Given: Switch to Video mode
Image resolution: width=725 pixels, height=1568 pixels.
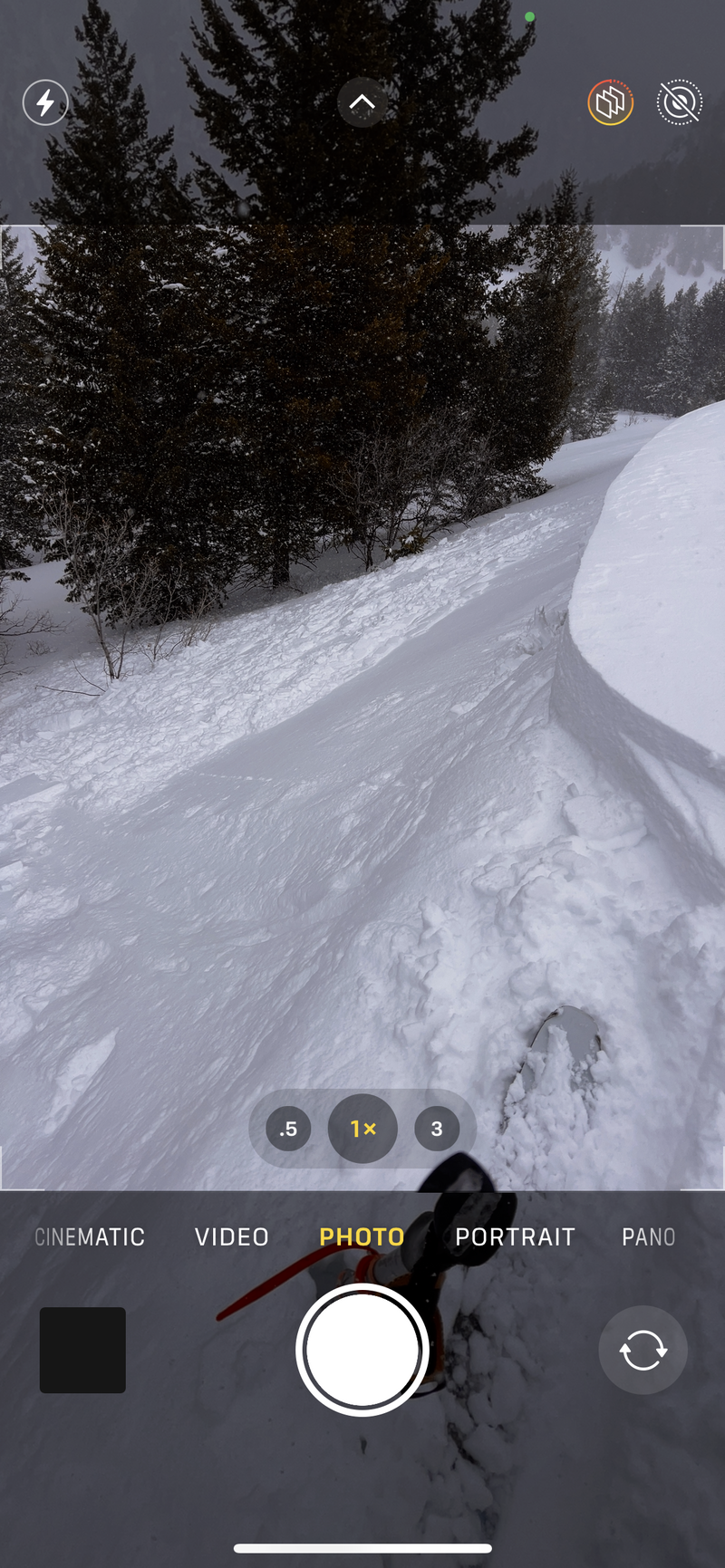Looking at the screenshot, I should (x=232, y=1237).
